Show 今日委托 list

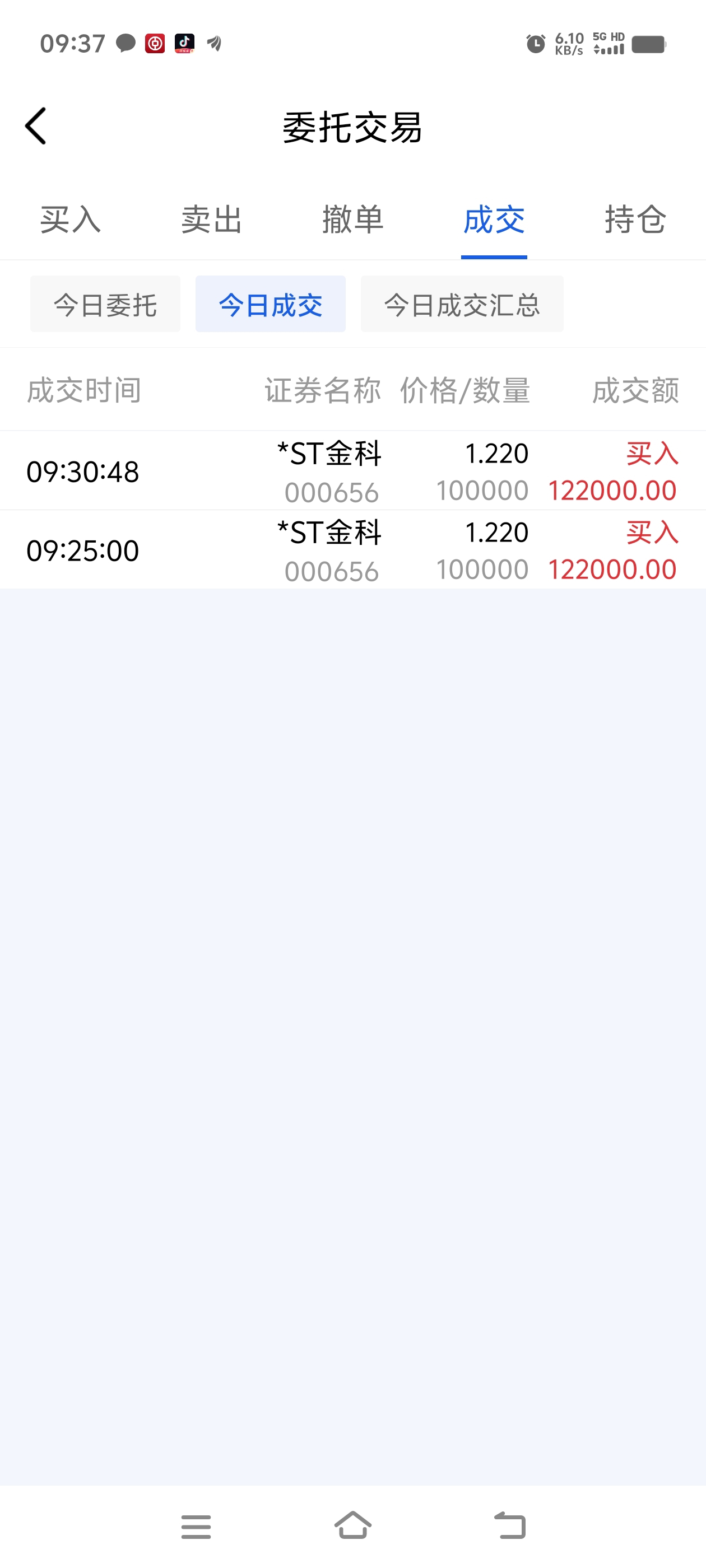click(105, 304)
